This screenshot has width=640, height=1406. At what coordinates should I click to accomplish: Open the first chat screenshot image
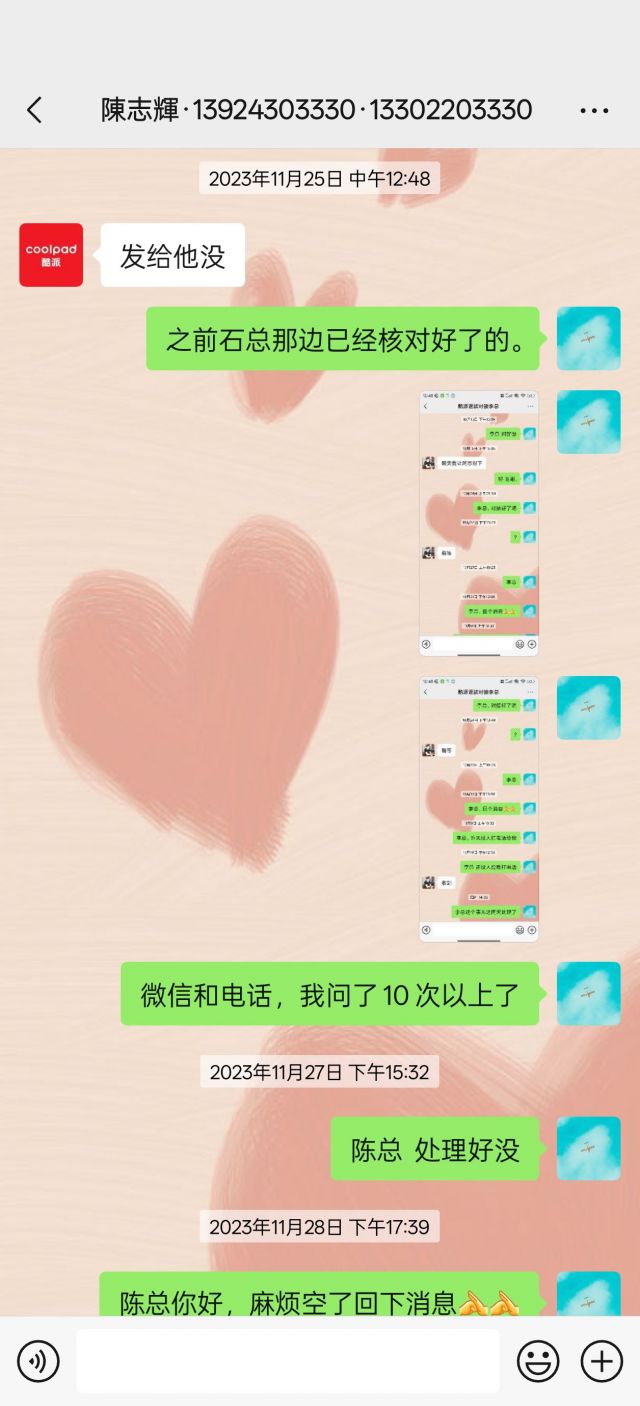(x=479, y=523)
